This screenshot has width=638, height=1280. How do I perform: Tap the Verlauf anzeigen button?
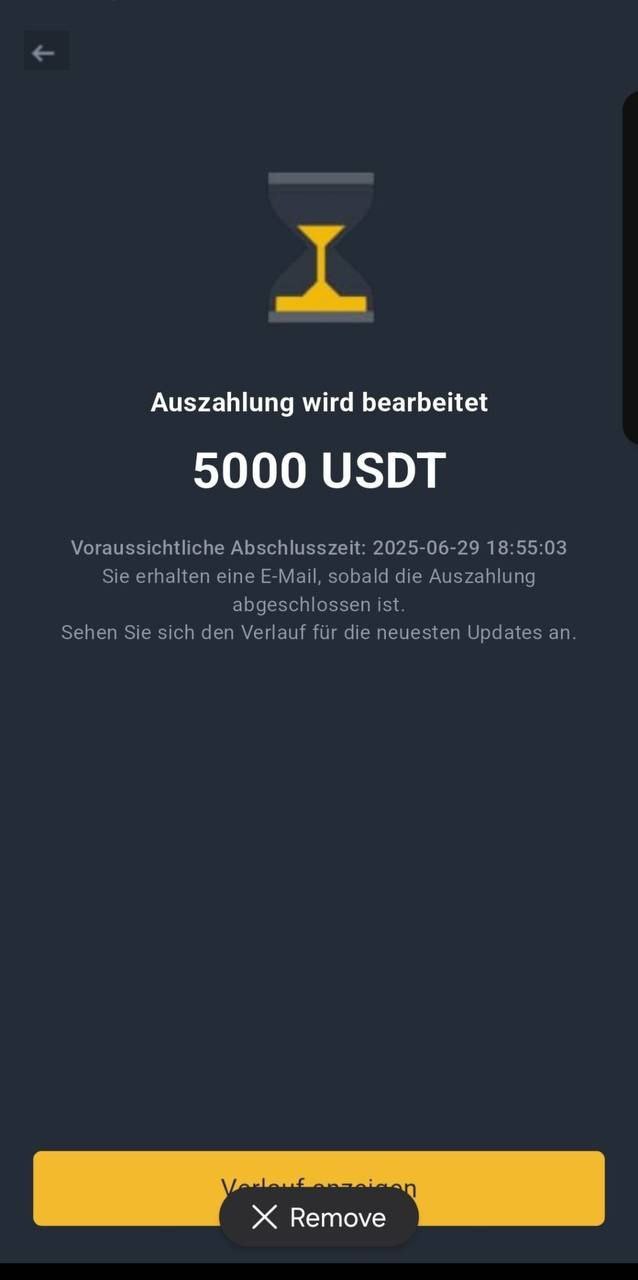pos(120,1187)
